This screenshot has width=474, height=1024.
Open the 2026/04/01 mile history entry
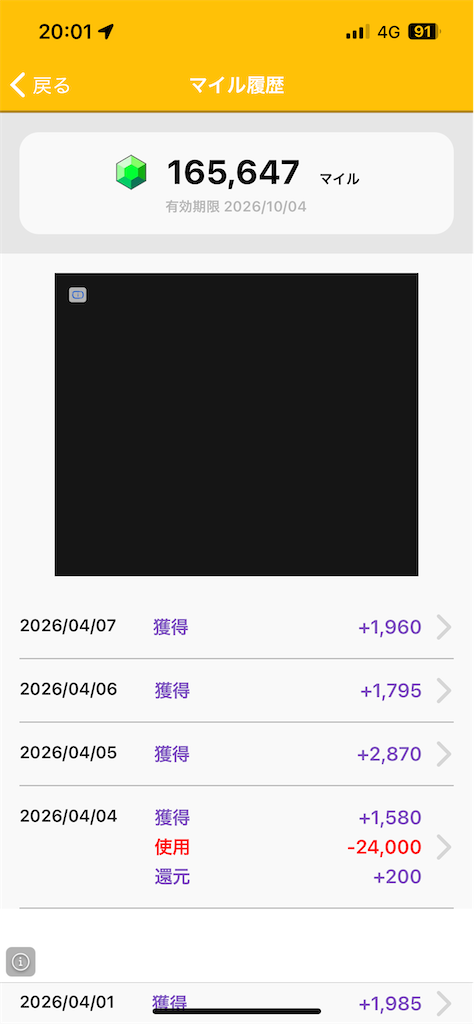236,1003
